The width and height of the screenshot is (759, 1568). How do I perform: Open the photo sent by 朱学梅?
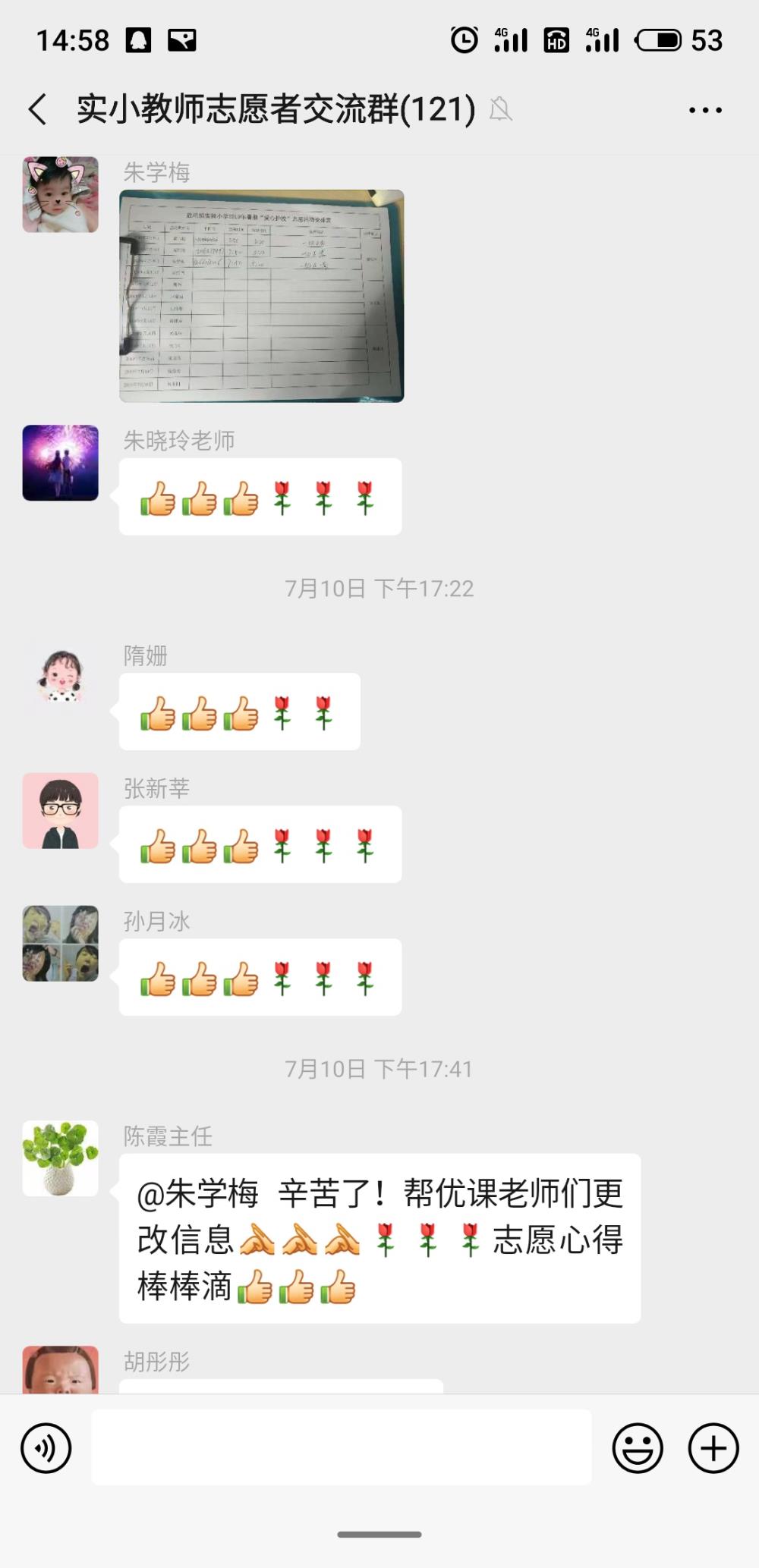tap(261, 296)
